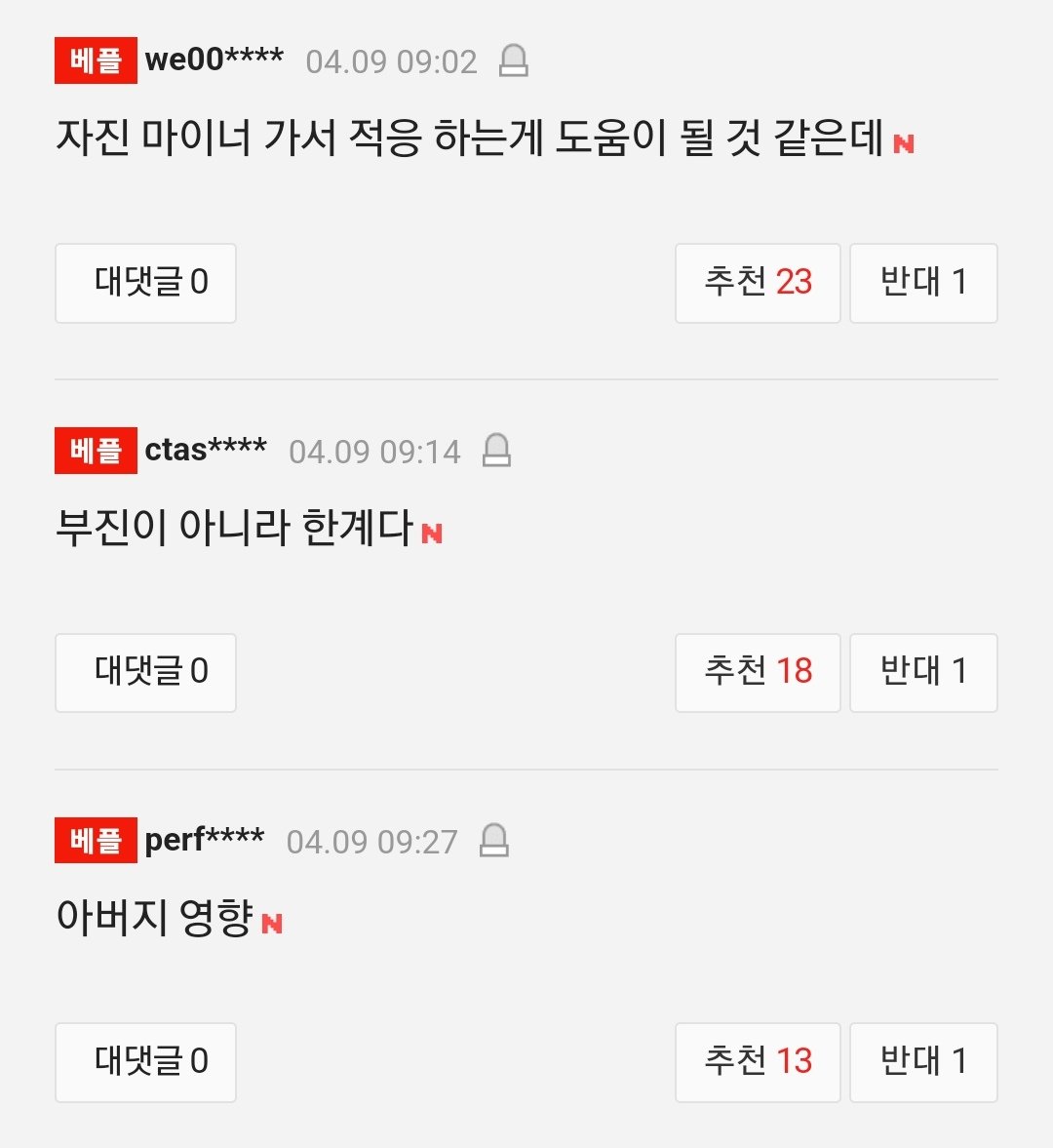Recommend the comment by ctas****
The height and width of the screenshot is (1148, 1053).
(x=758, y=672)
